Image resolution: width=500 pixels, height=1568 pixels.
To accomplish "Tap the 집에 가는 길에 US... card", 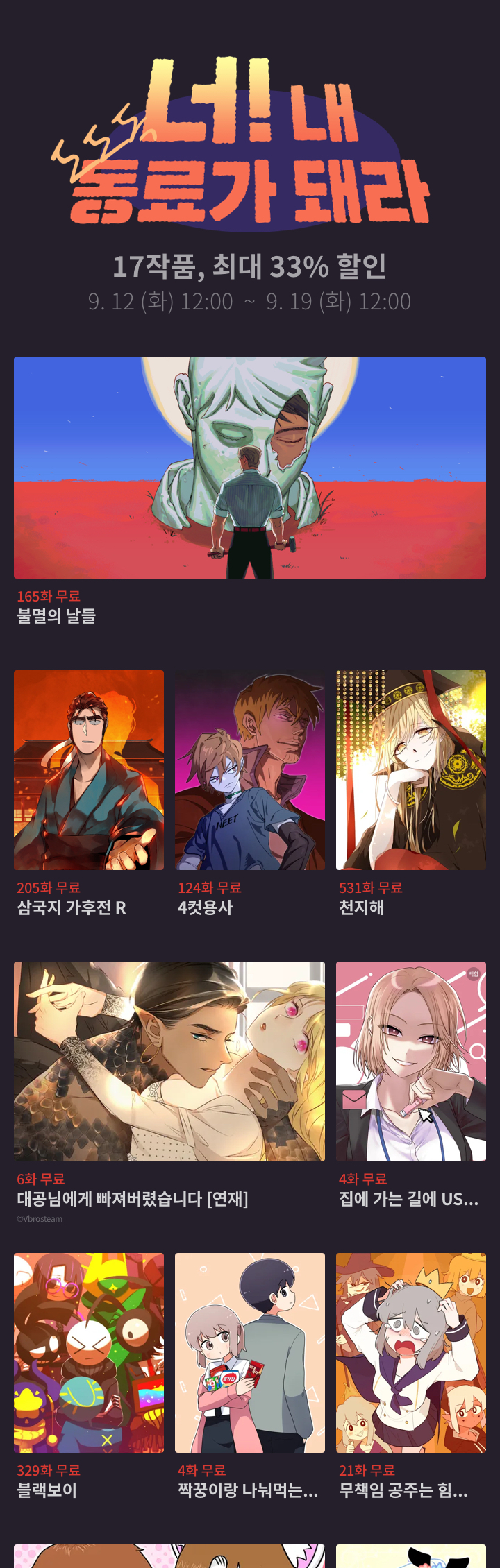I will pyautogui.click(x=411, y=1061).
